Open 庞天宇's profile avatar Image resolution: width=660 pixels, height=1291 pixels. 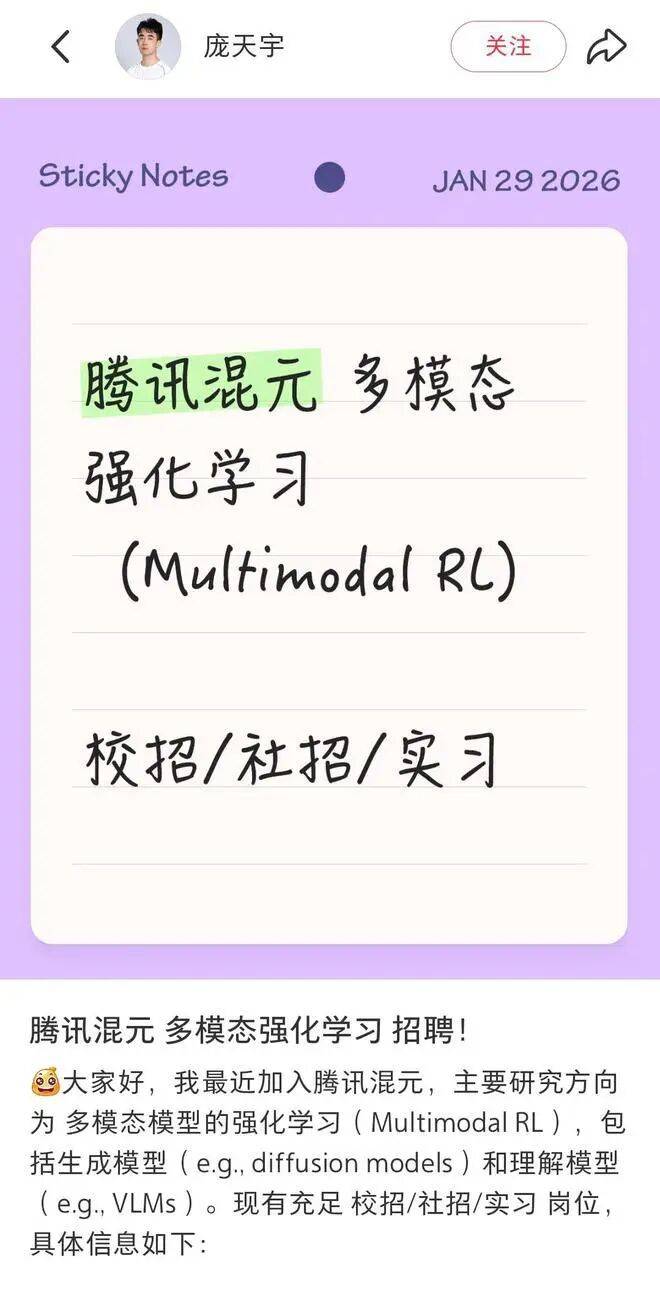tap(148, 47)
